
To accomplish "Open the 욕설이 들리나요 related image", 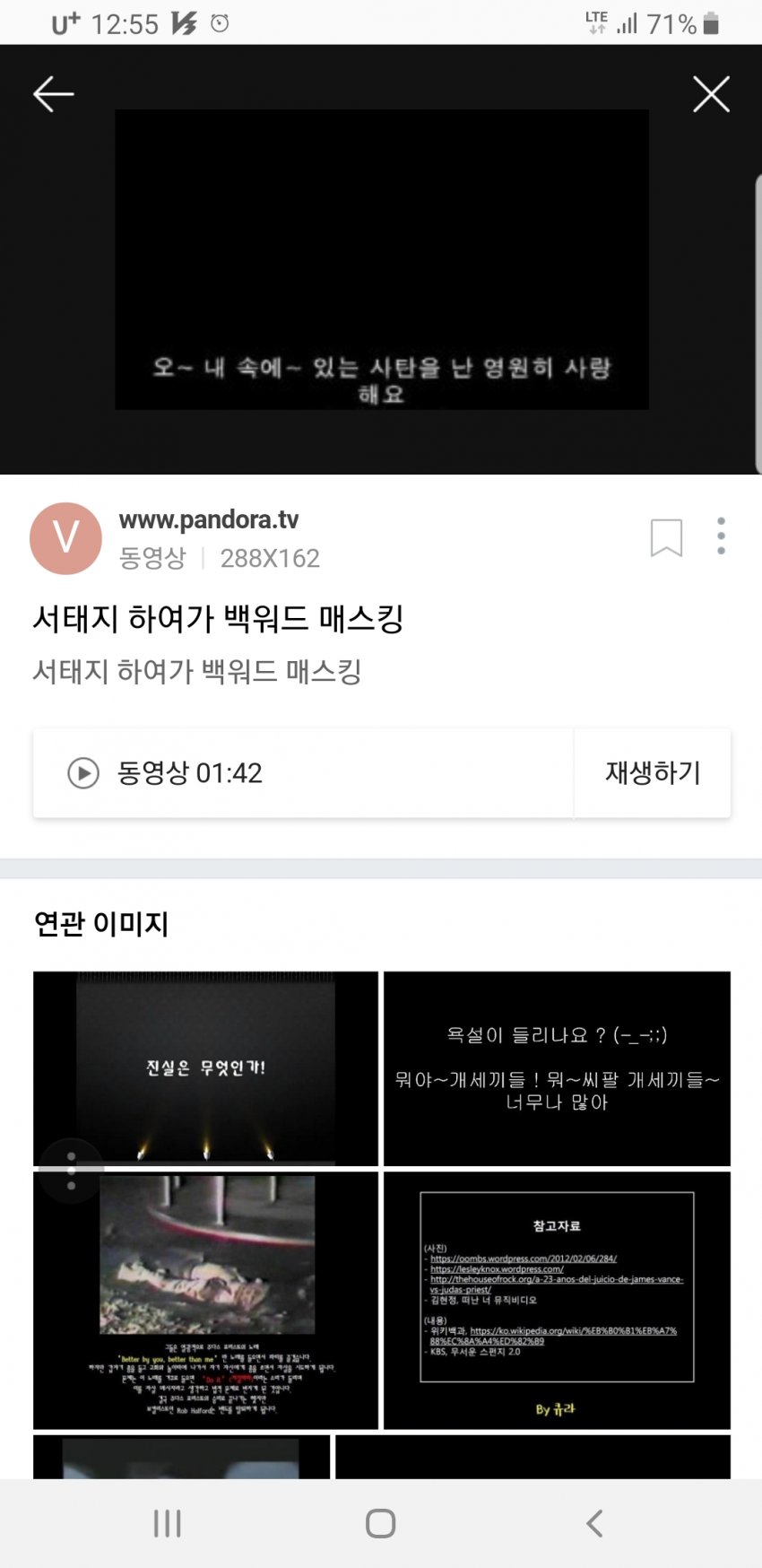I will [557, 1068].
